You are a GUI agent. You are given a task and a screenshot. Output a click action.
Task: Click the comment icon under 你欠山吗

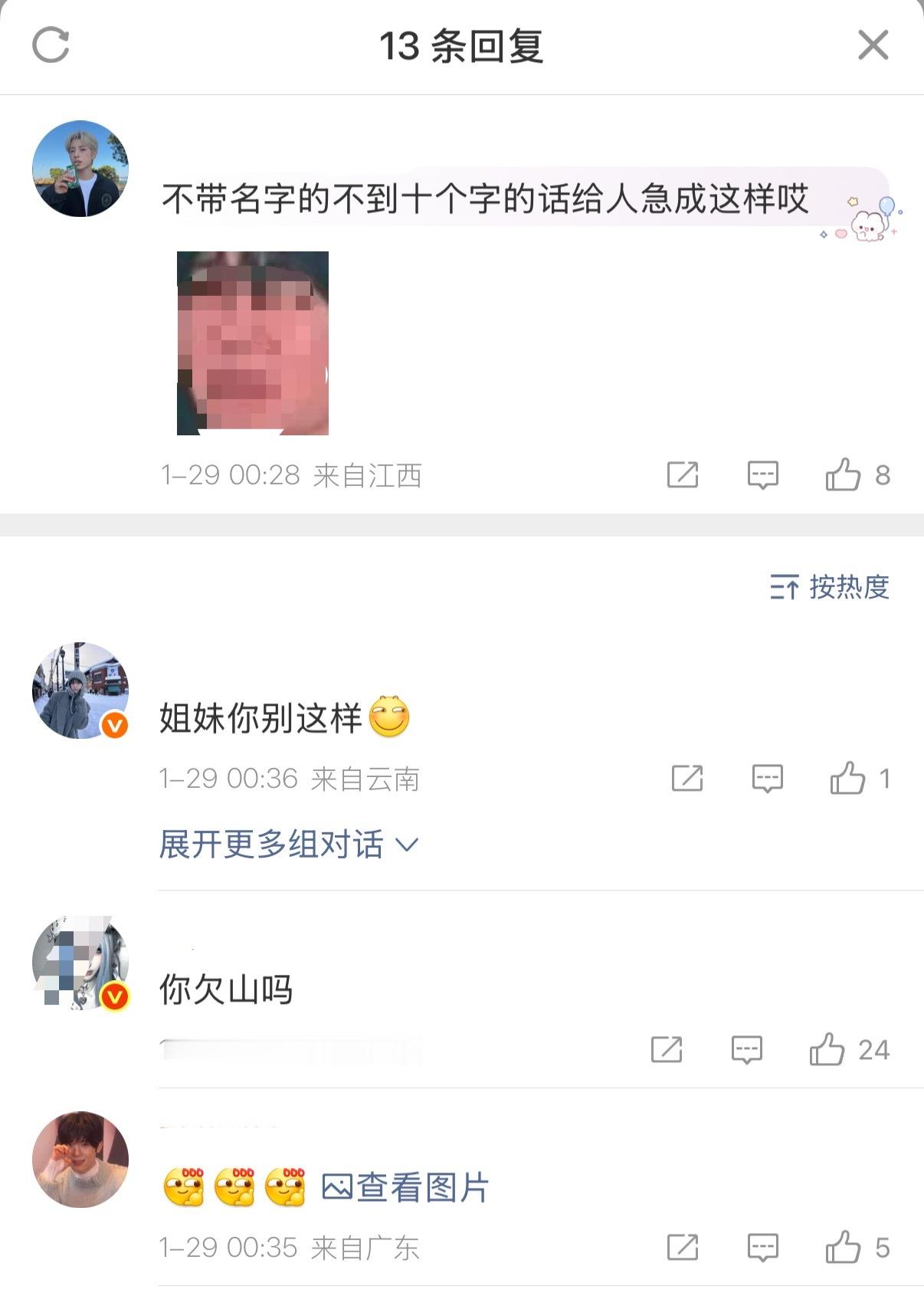pos(746,1048)
